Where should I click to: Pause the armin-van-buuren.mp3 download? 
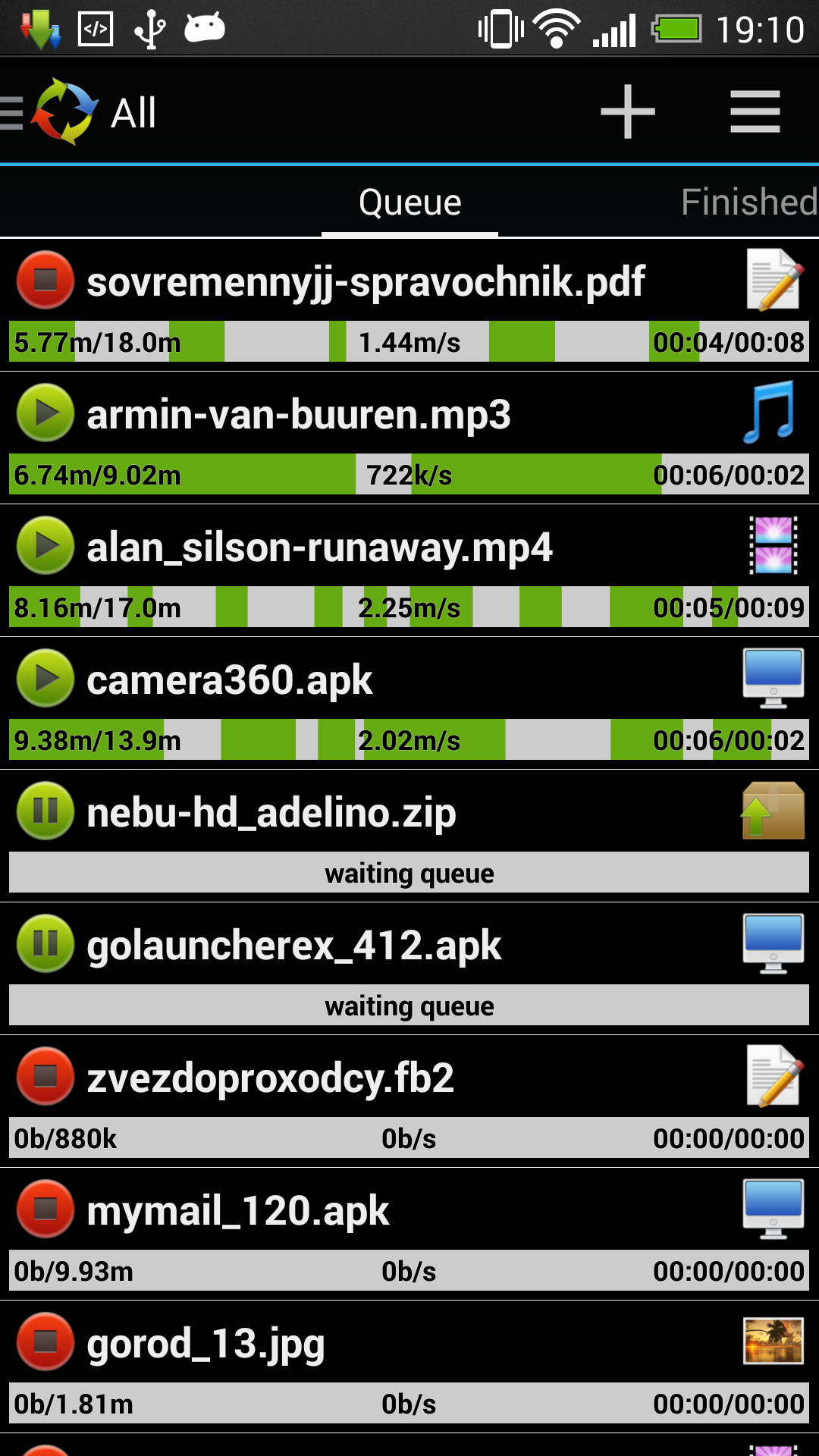point(45,413)
